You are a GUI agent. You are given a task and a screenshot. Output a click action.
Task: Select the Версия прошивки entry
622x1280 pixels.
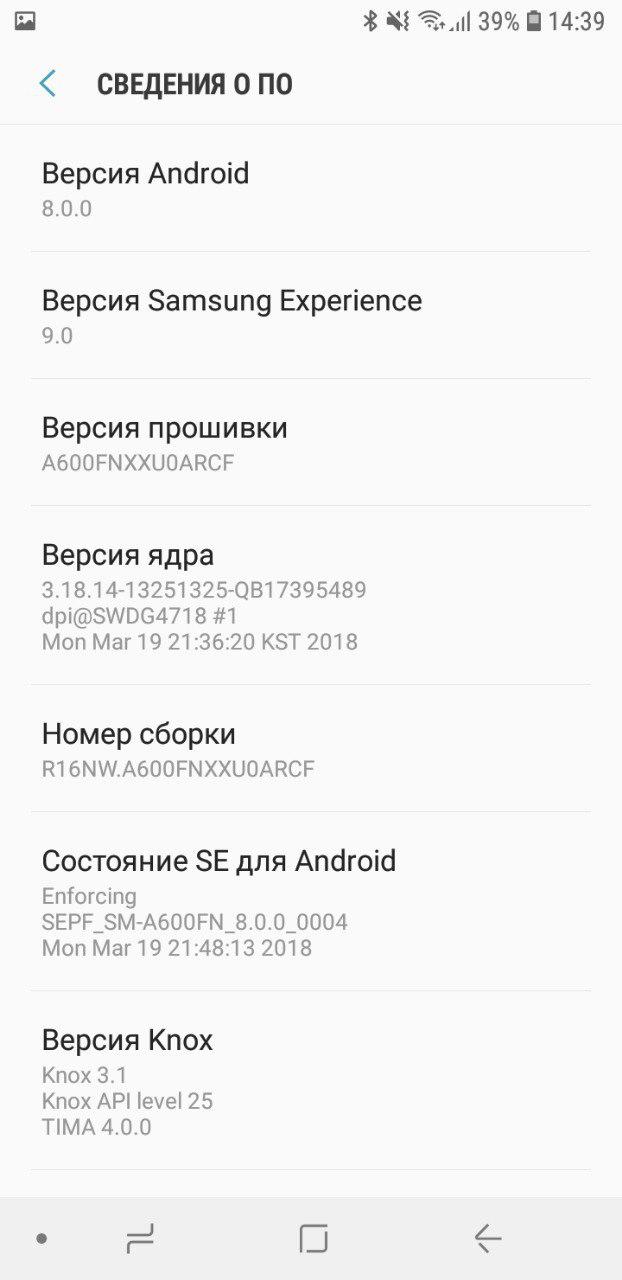point(311,442)
